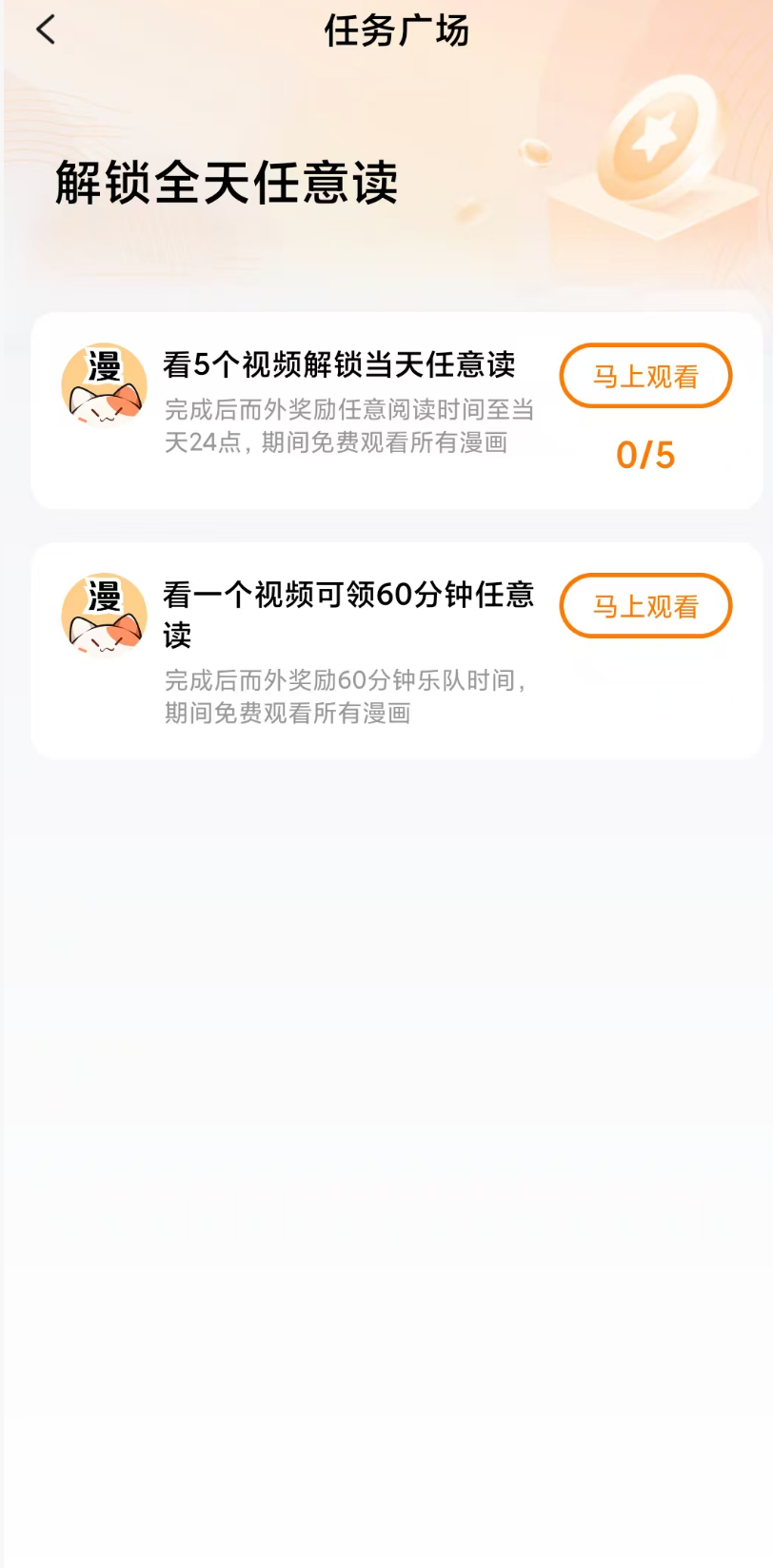Tap 马上观看 for 看一个视频可领60分钟任意读
Viewport: 773px width, 1568px height.
coord(645,606)
